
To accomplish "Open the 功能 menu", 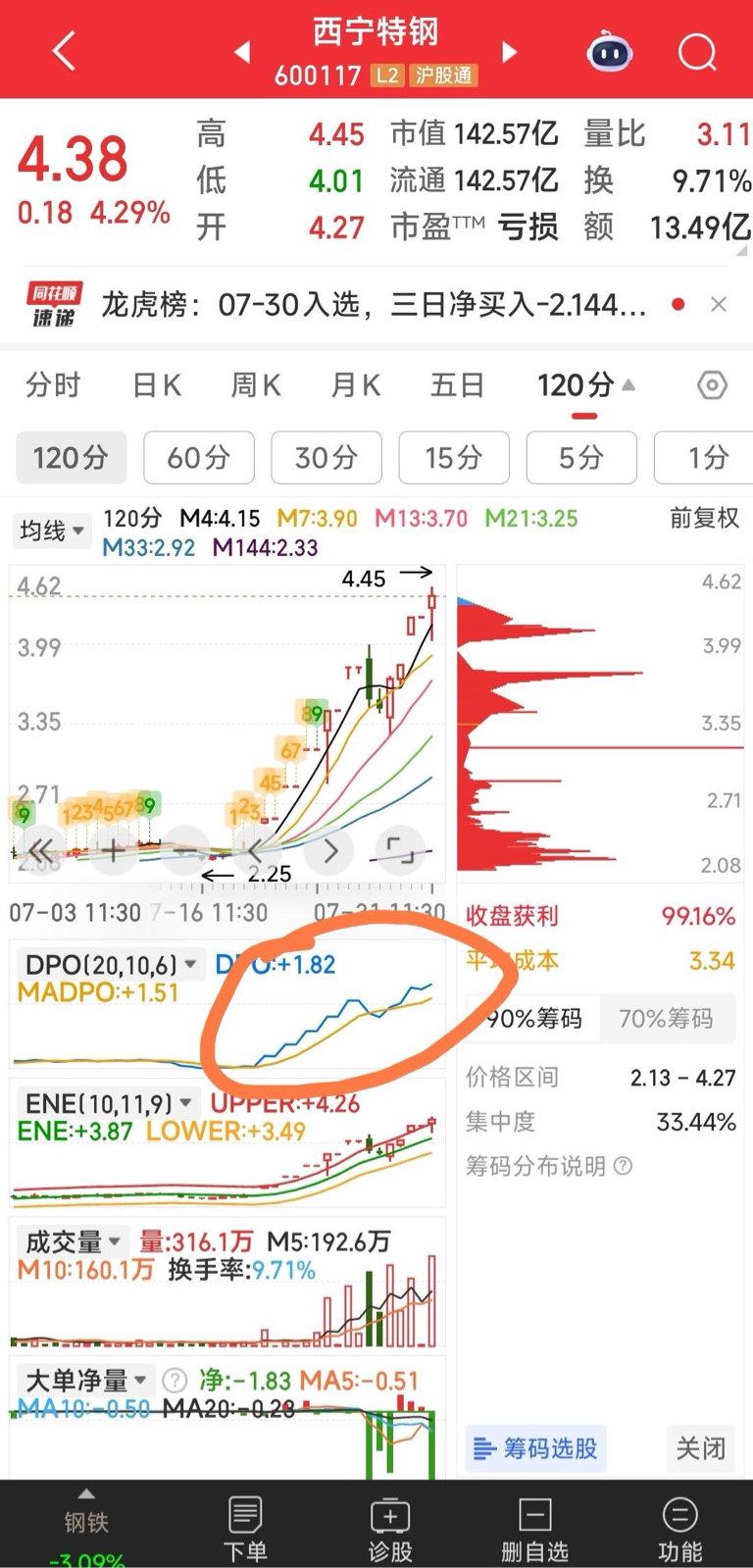I will (679, 1528).
